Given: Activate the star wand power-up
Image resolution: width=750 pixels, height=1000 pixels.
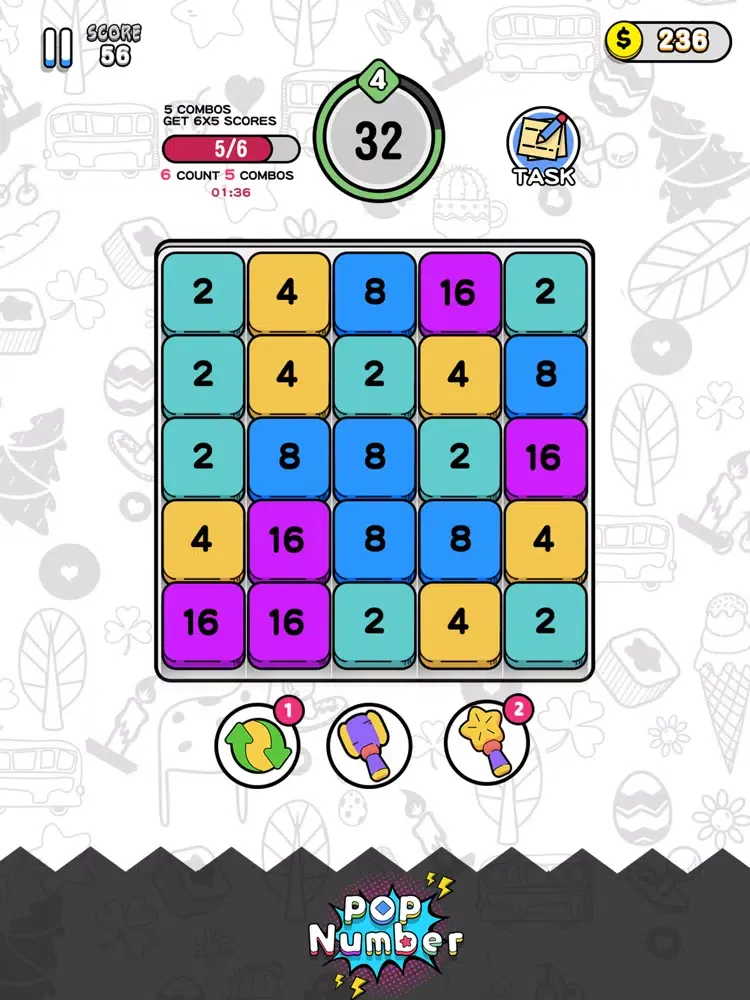Looking at the screenshot, I should [487, 745].
